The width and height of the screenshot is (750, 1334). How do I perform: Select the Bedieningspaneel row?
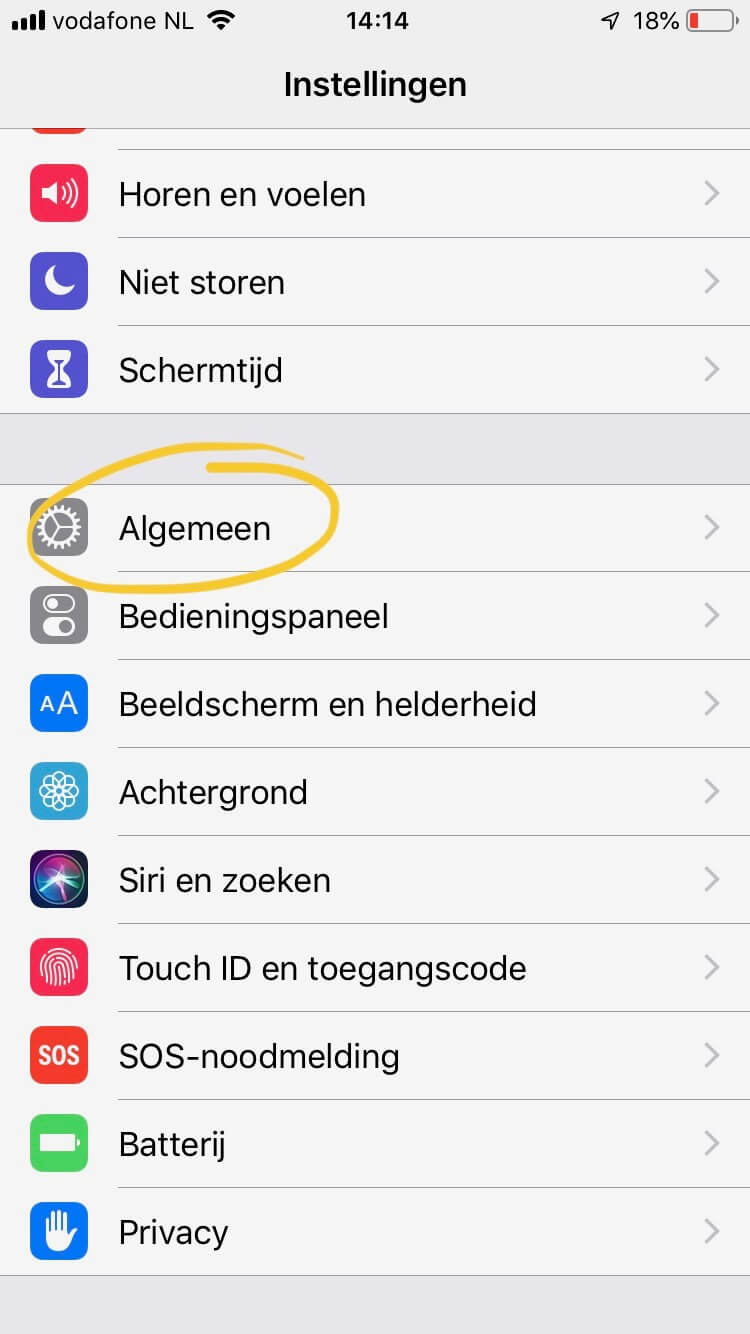pyautogui.click(x=375, y=616)
